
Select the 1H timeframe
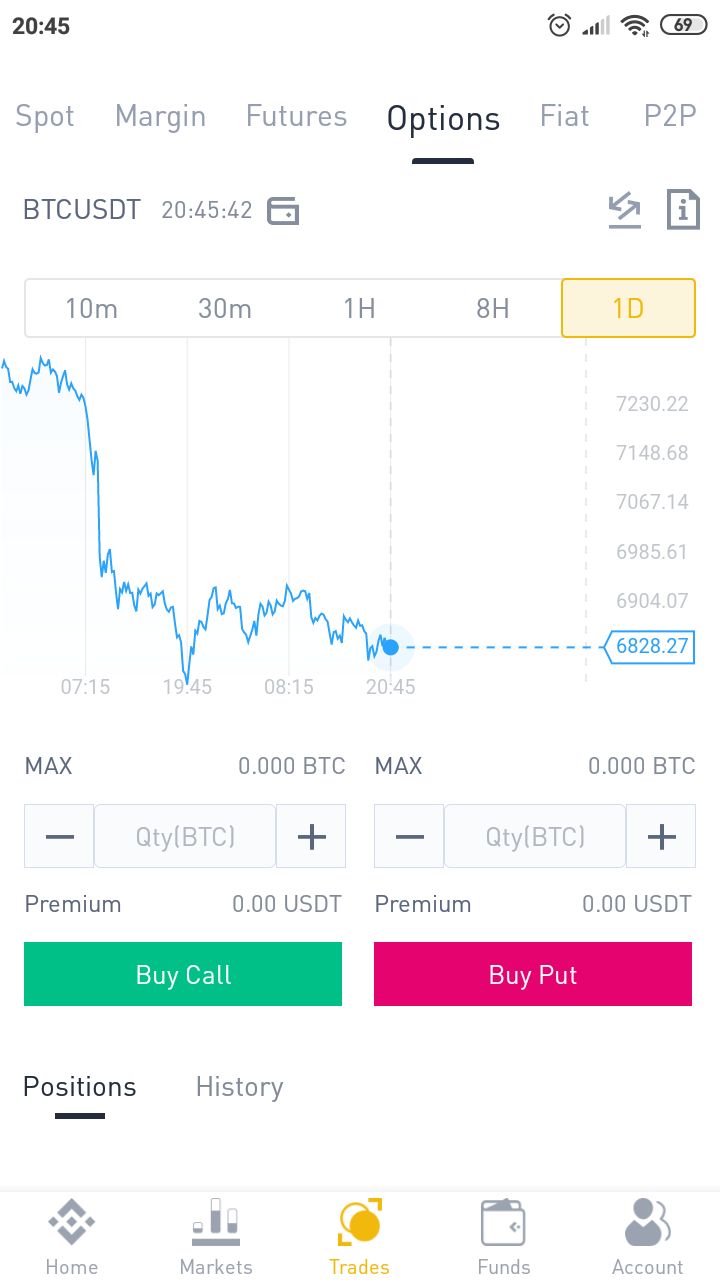point(359,308)
